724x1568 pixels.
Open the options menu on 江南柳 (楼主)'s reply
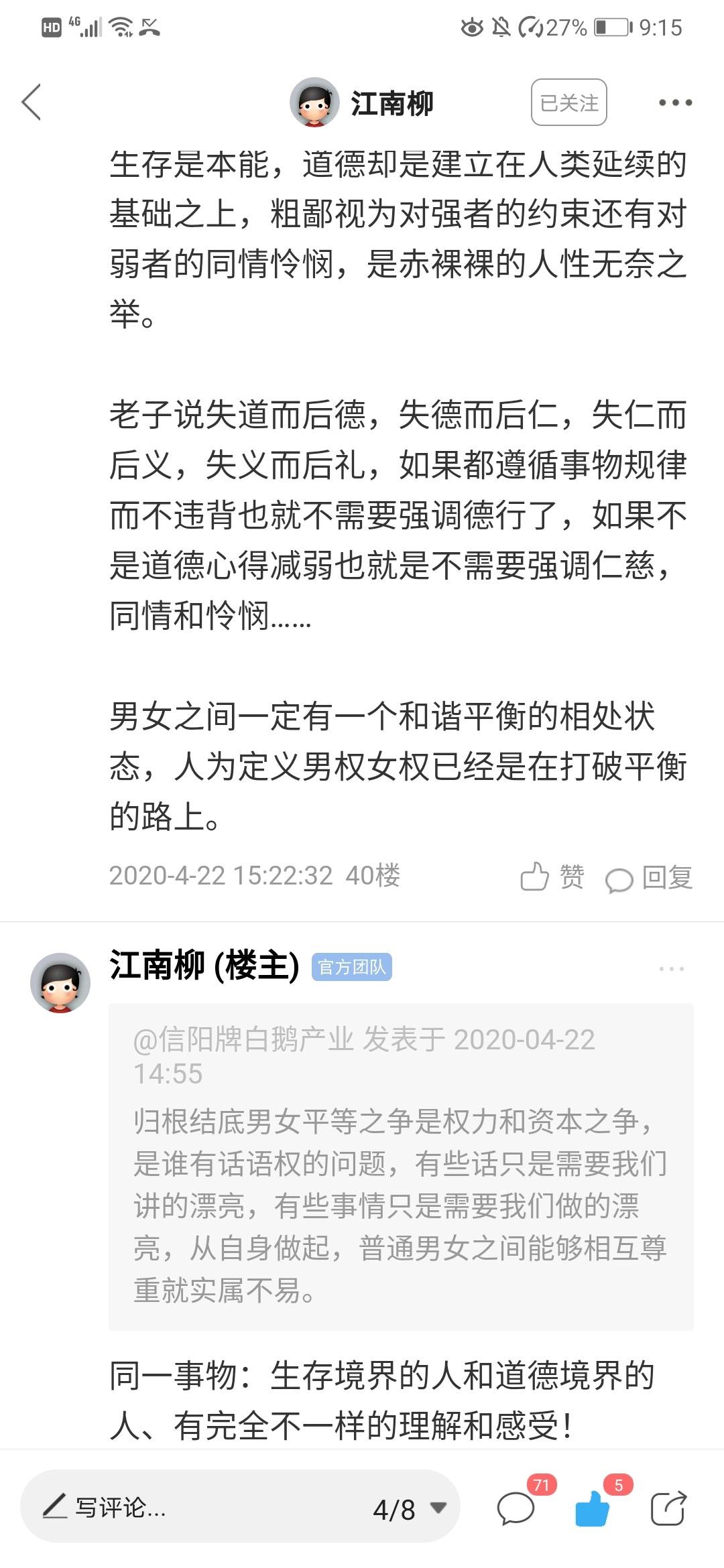pyautogui.click(x=671, y=969)
